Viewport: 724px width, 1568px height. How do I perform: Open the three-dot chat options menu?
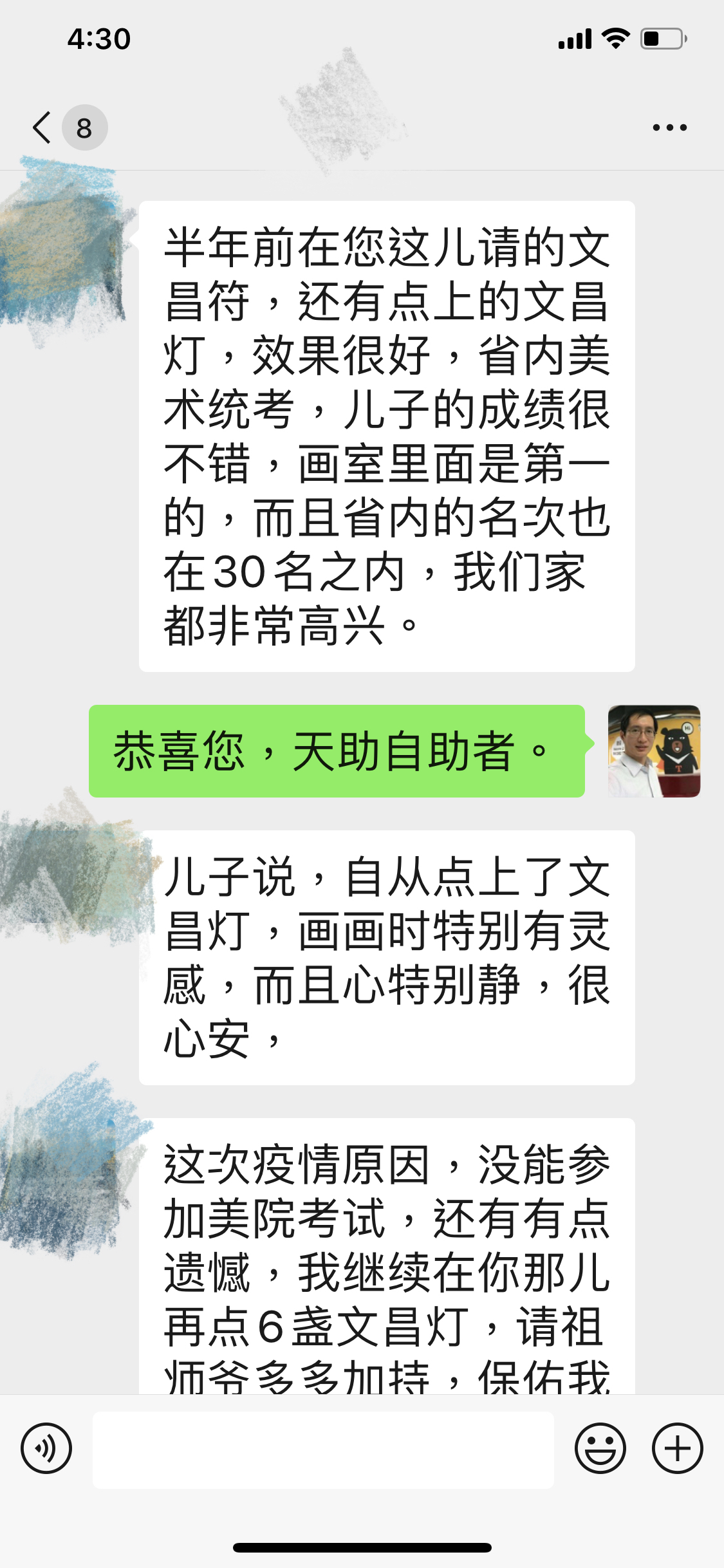click(x=669, y=127)
